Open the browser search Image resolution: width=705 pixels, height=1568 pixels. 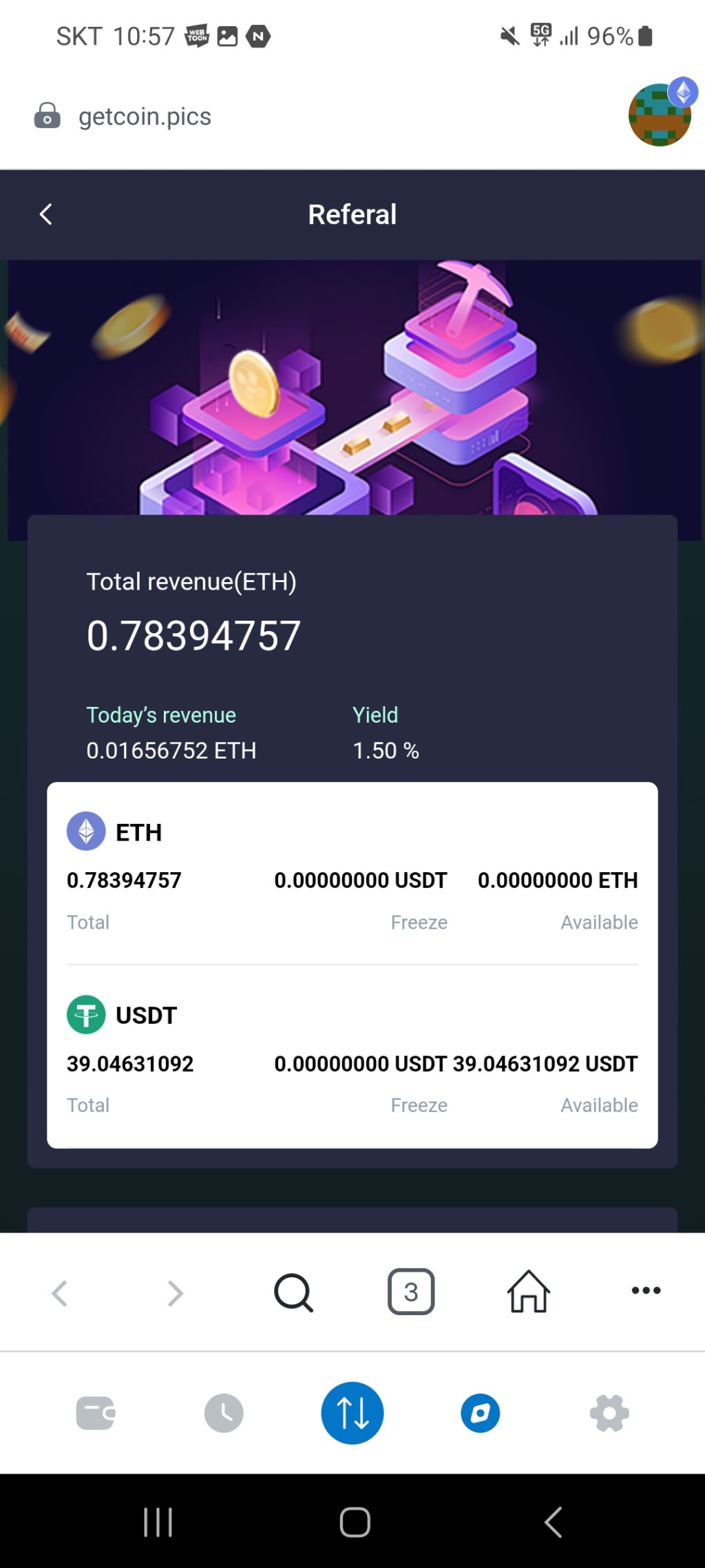[x=293, y=1292]
